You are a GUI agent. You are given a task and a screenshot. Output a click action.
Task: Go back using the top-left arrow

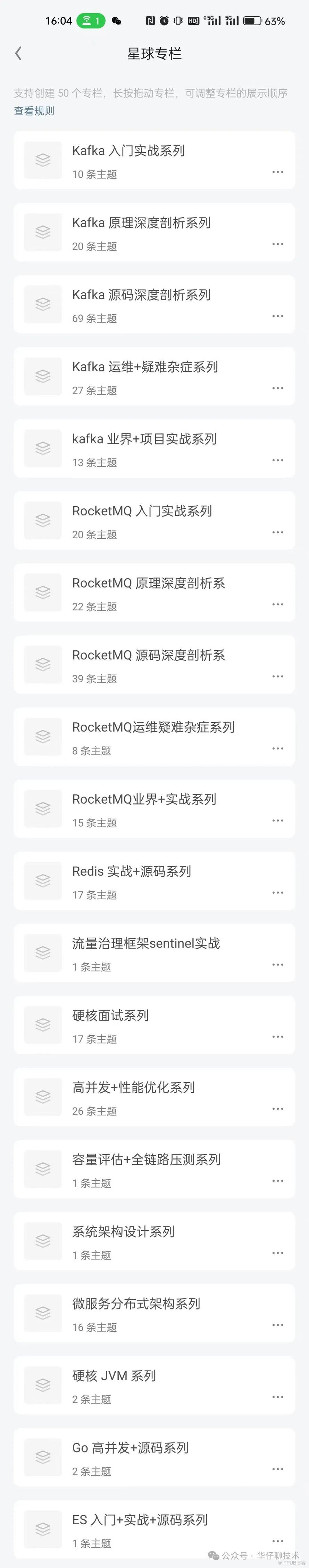click(18, 53)
